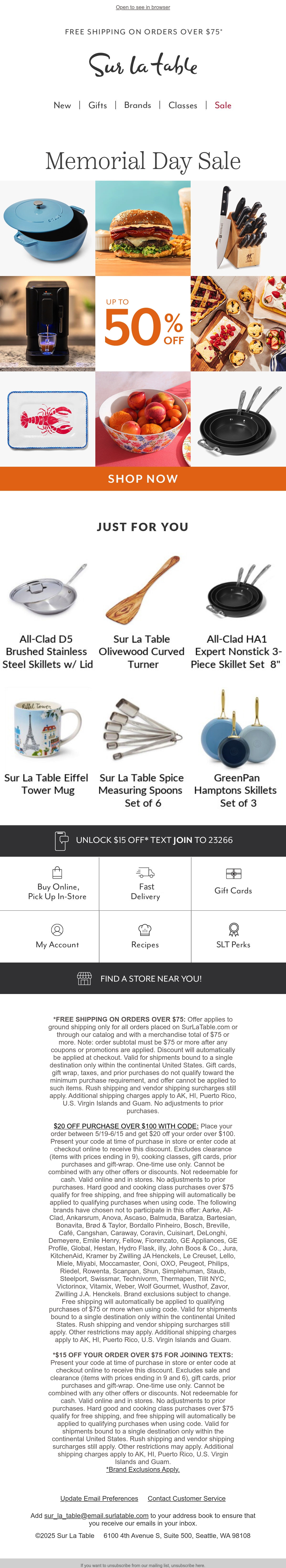Screen dimensions: 286x1568
Task: Visit the Sale section
Action: [x=223, y=105]
